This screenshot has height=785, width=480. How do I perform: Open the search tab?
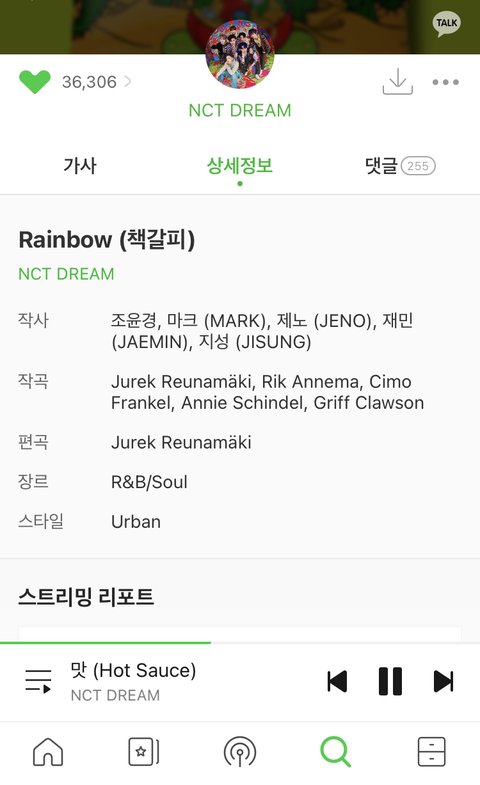pos(335,752)
